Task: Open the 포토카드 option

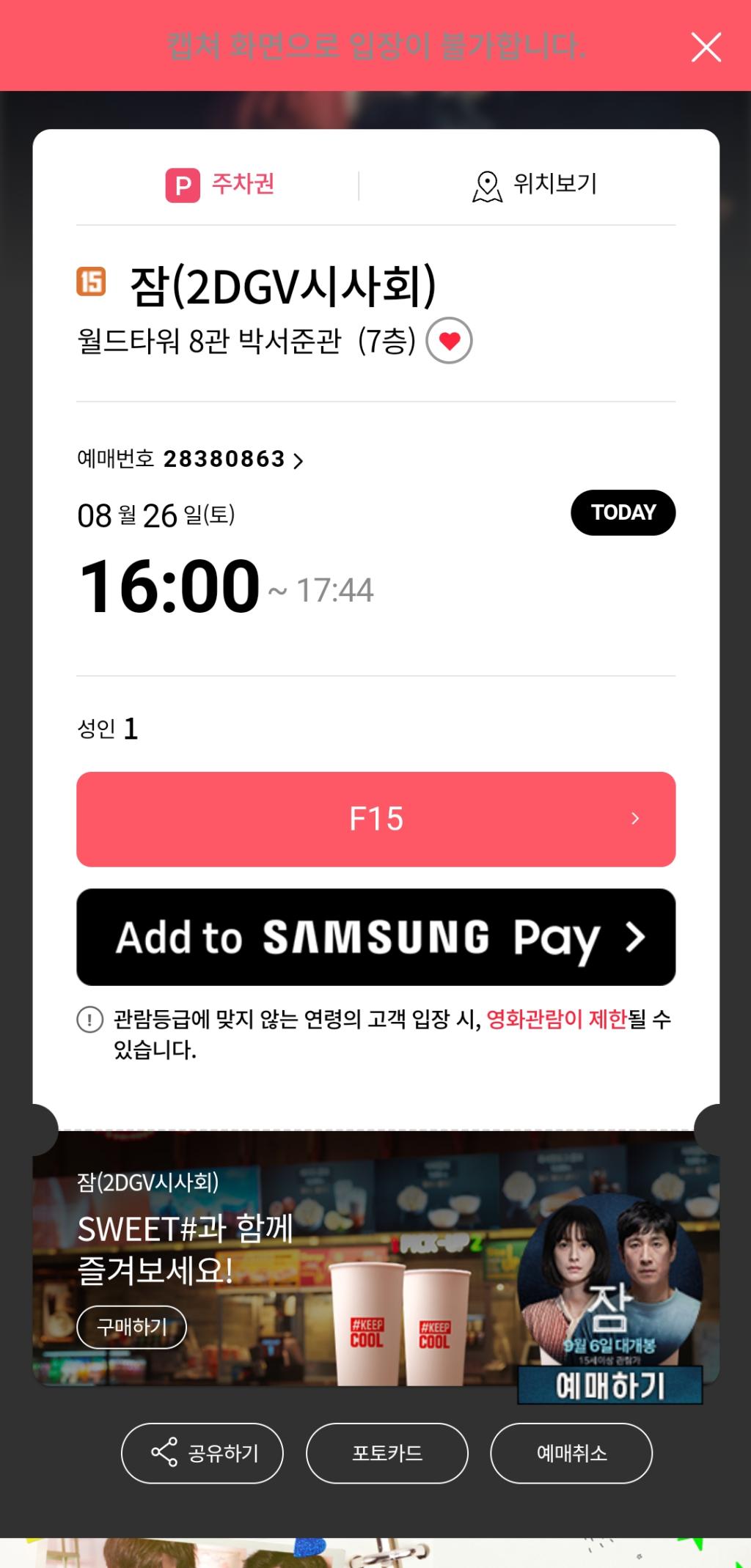Action: (x=387, y=1453)
